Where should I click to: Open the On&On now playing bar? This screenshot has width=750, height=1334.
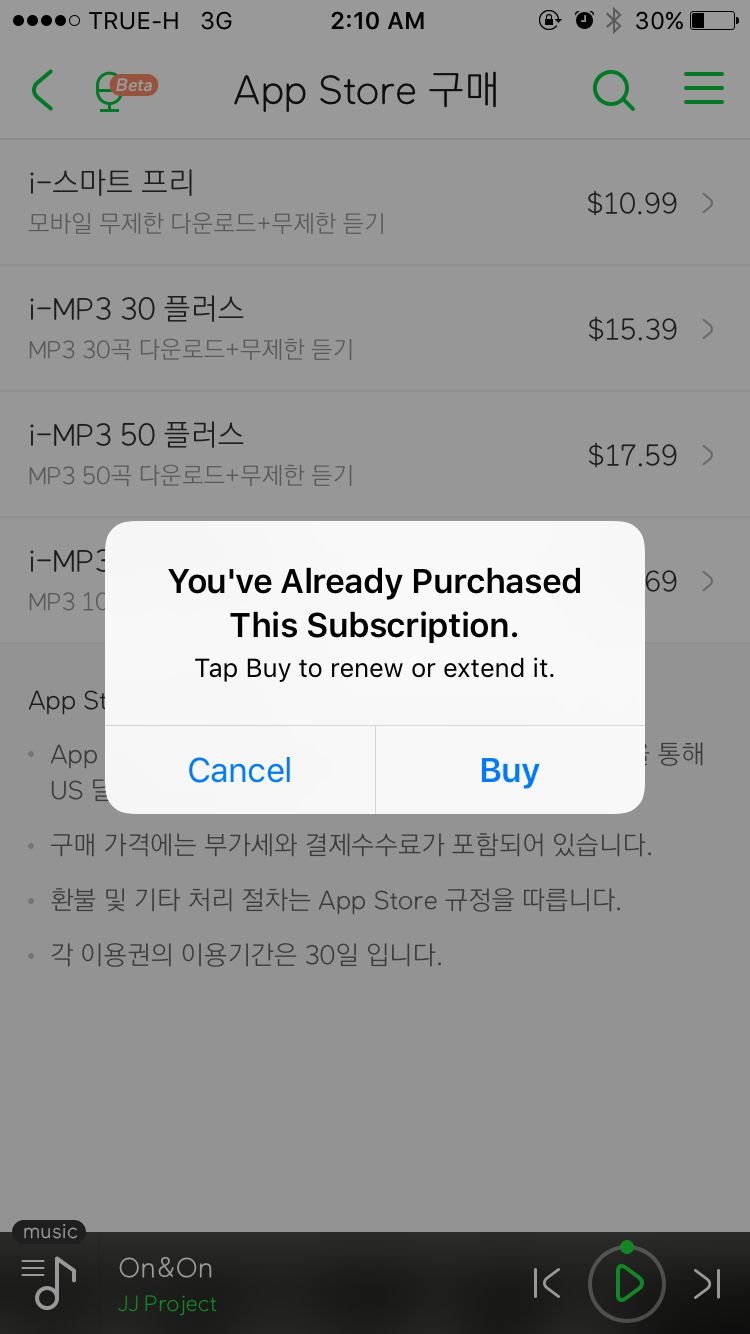tap(300, 1283)
